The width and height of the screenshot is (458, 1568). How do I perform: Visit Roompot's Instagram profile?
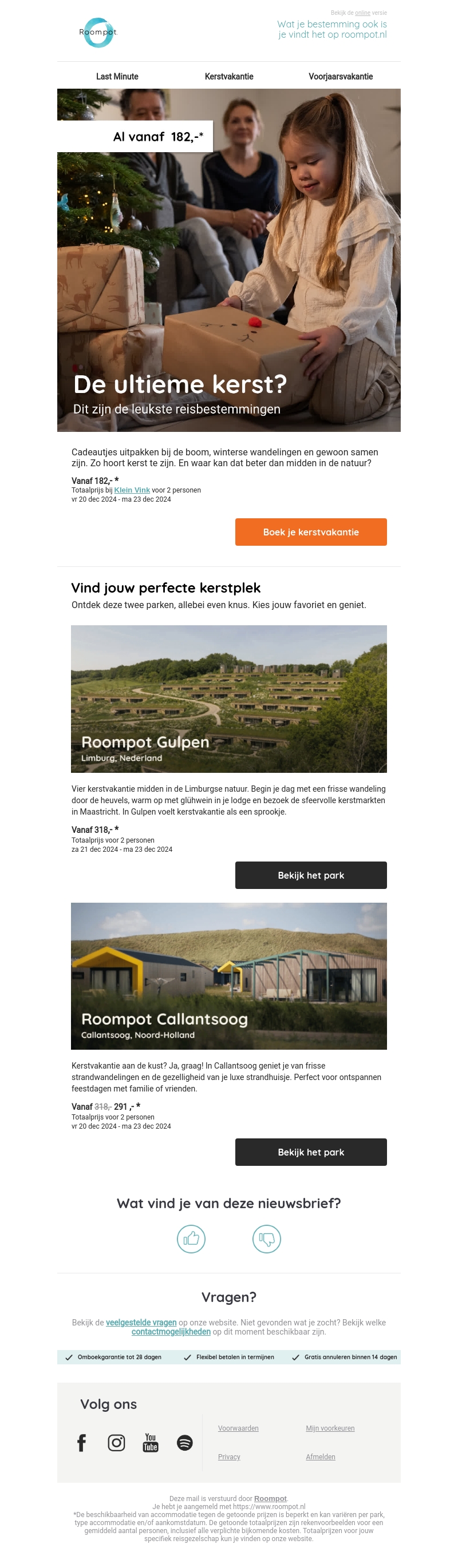116,1443
